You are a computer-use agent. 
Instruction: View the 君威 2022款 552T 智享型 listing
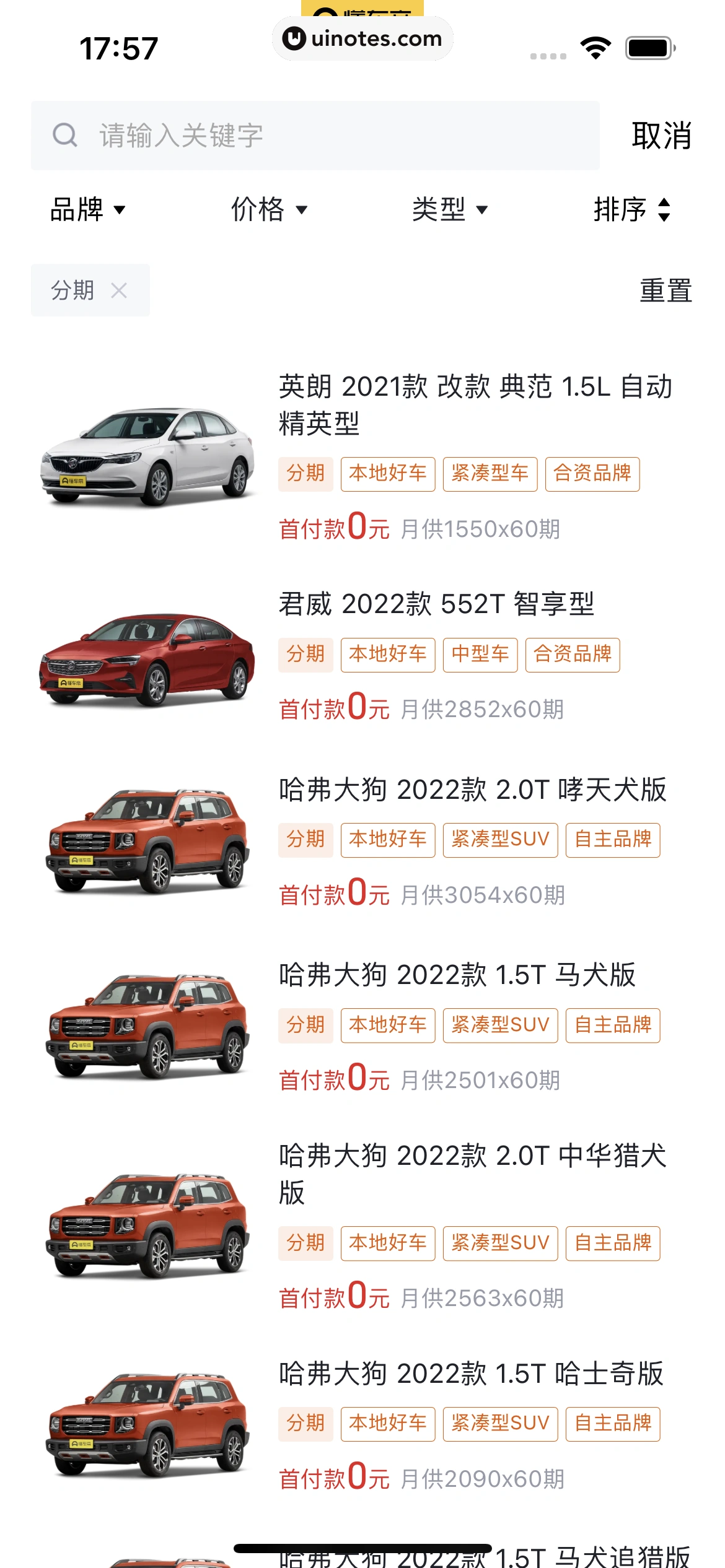click(436, 604)
